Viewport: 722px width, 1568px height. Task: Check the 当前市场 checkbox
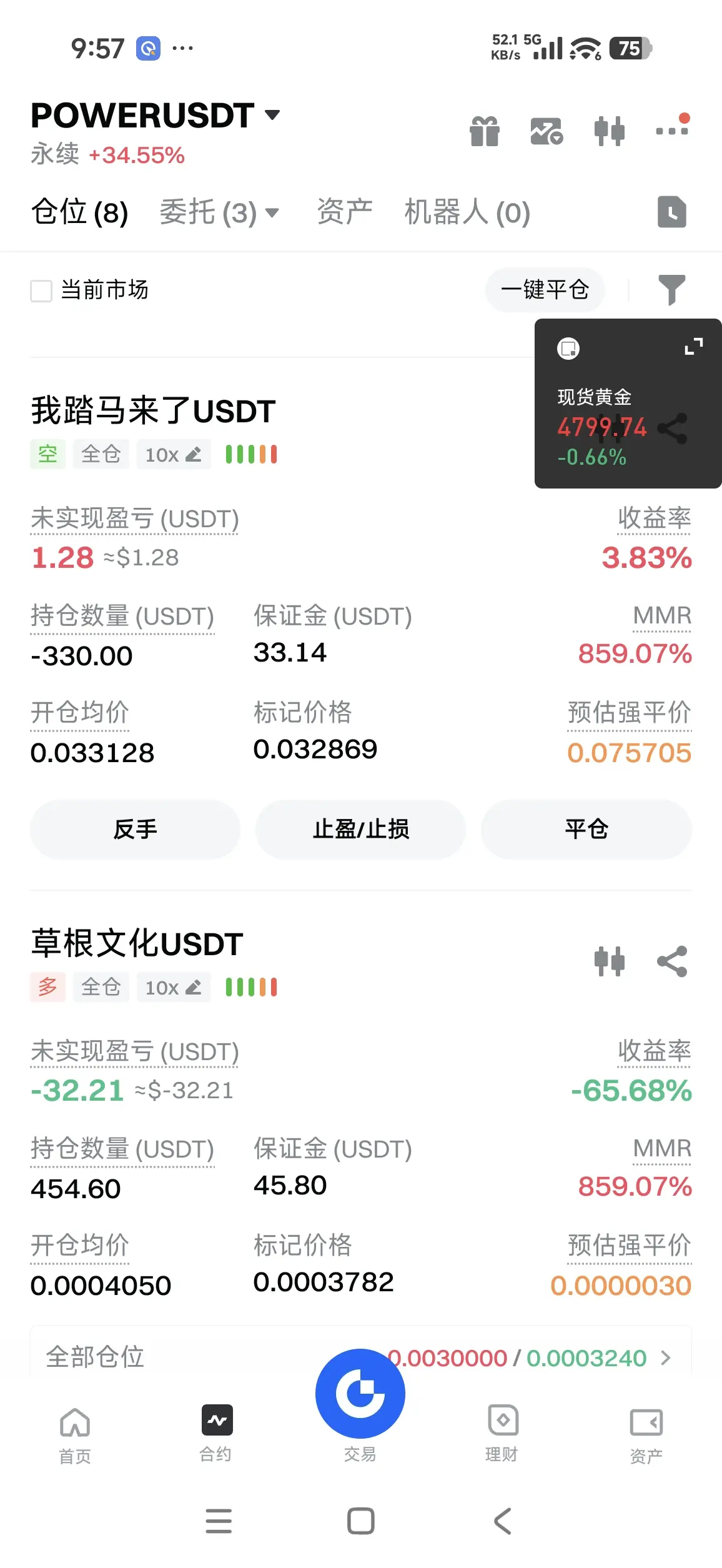[41, 290]
